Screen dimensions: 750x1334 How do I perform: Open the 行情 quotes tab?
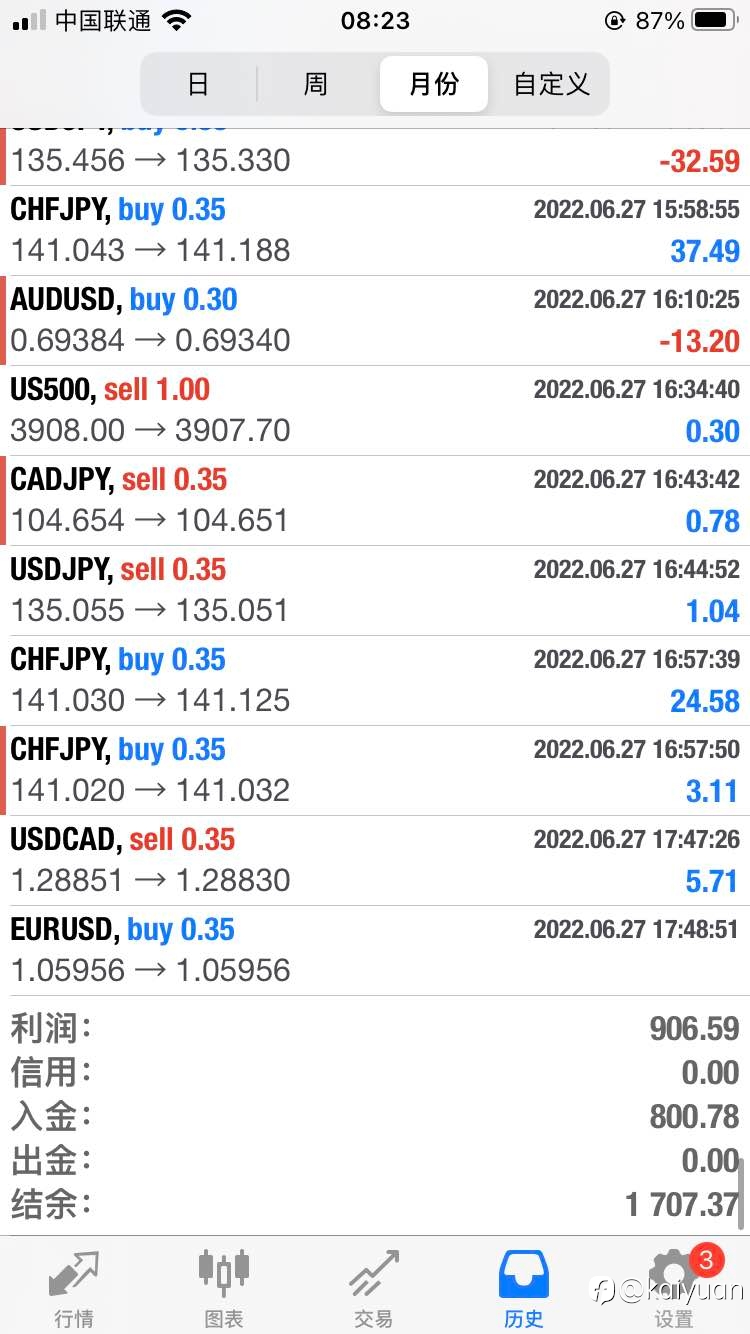tap(75, 1288)
